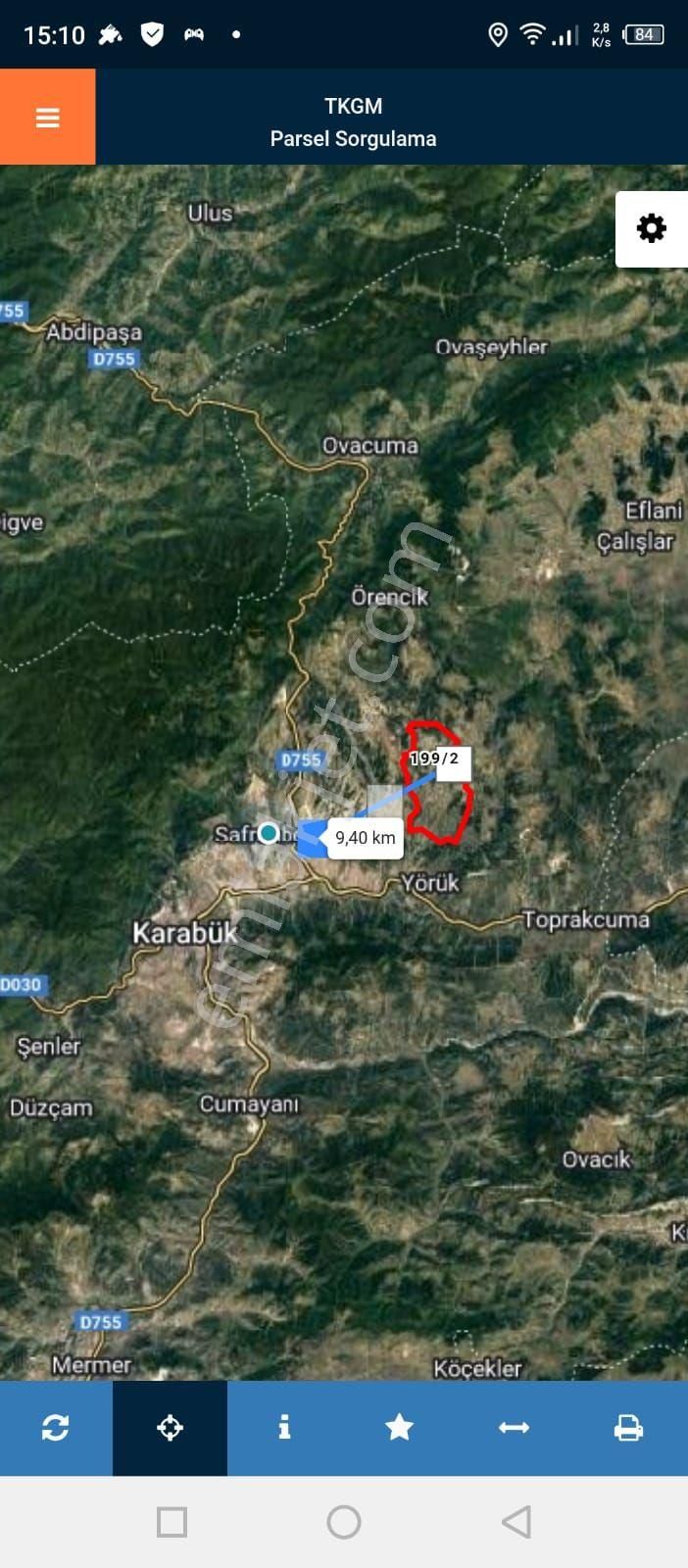Open the parcel information icon
This screenshot has width=688, height=1568.
point(284,1428)
